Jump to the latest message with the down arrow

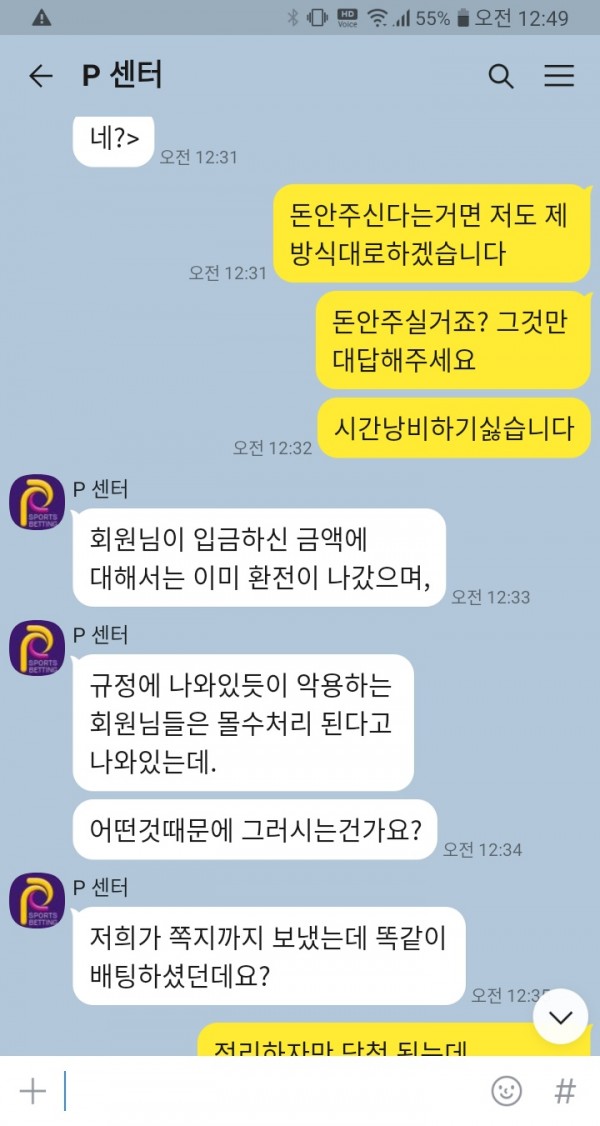pyautogui.click(x=560, y=1016)
